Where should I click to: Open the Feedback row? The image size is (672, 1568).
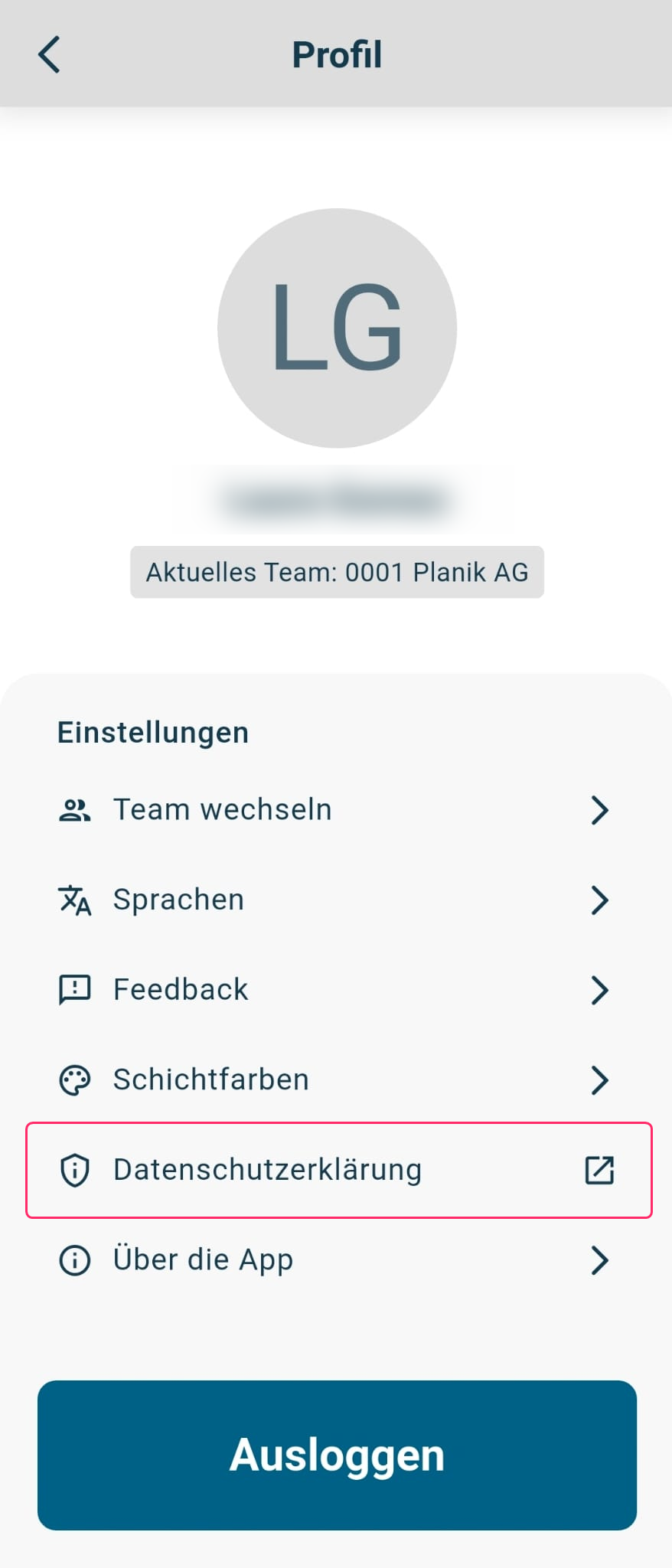coord(337,989)
